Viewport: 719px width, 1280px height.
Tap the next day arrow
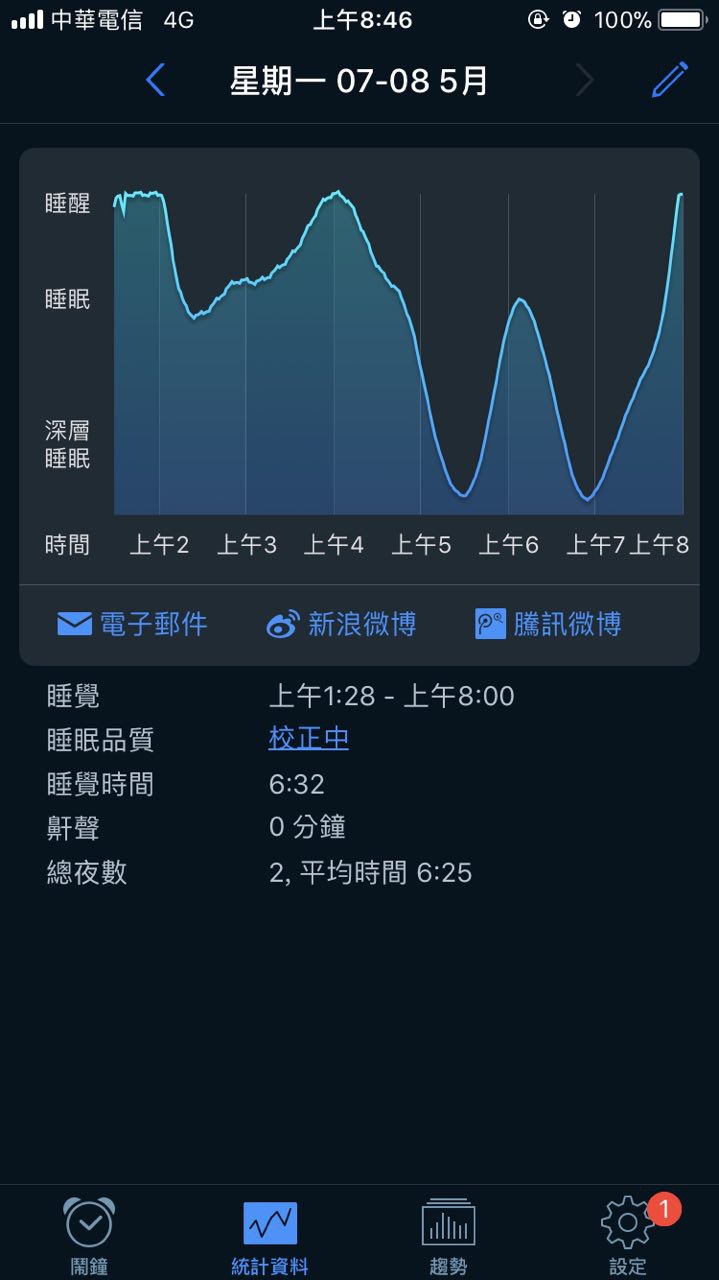click(585, 80)
